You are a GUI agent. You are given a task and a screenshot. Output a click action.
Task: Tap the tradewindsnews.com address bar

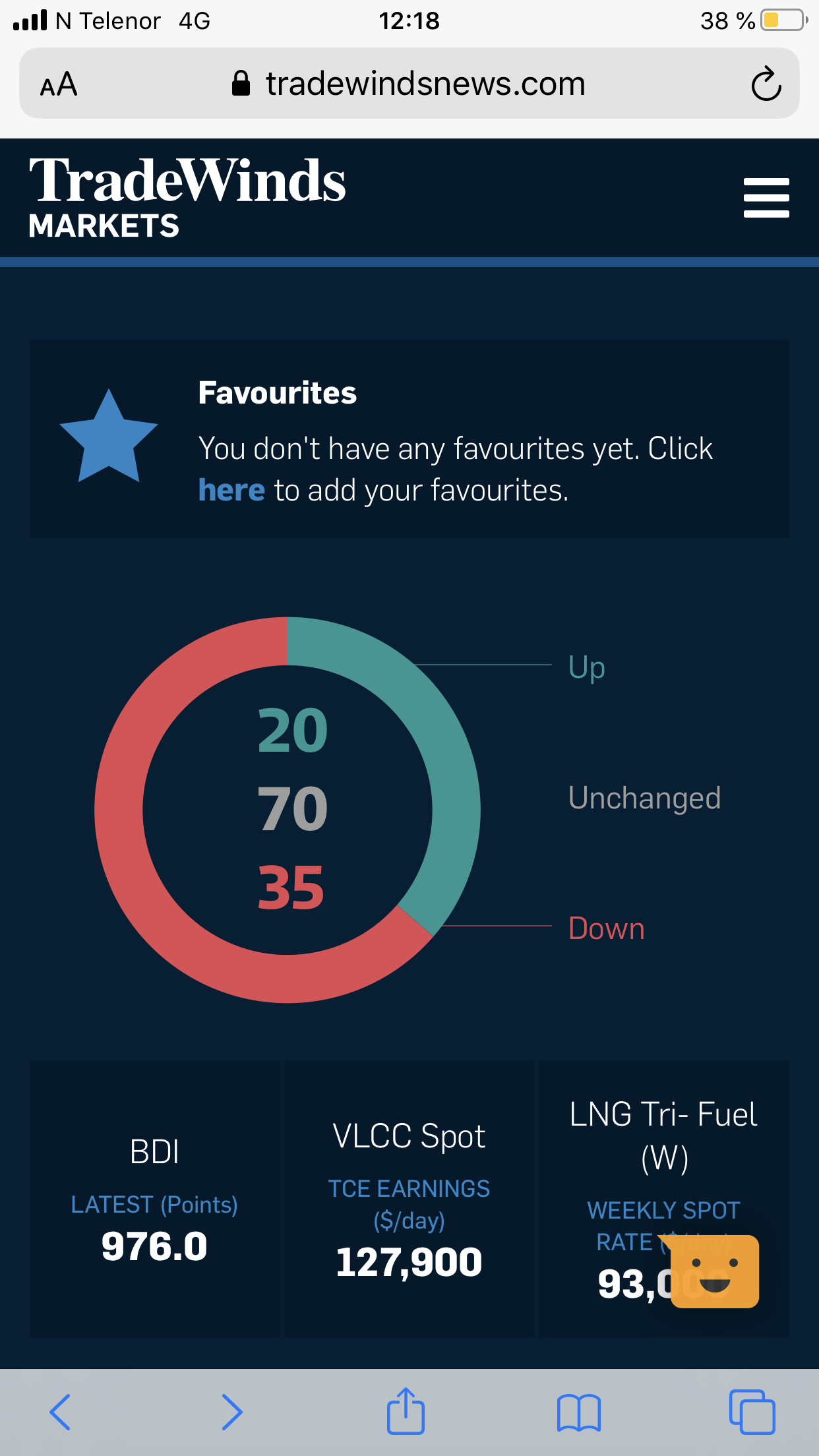409,84
